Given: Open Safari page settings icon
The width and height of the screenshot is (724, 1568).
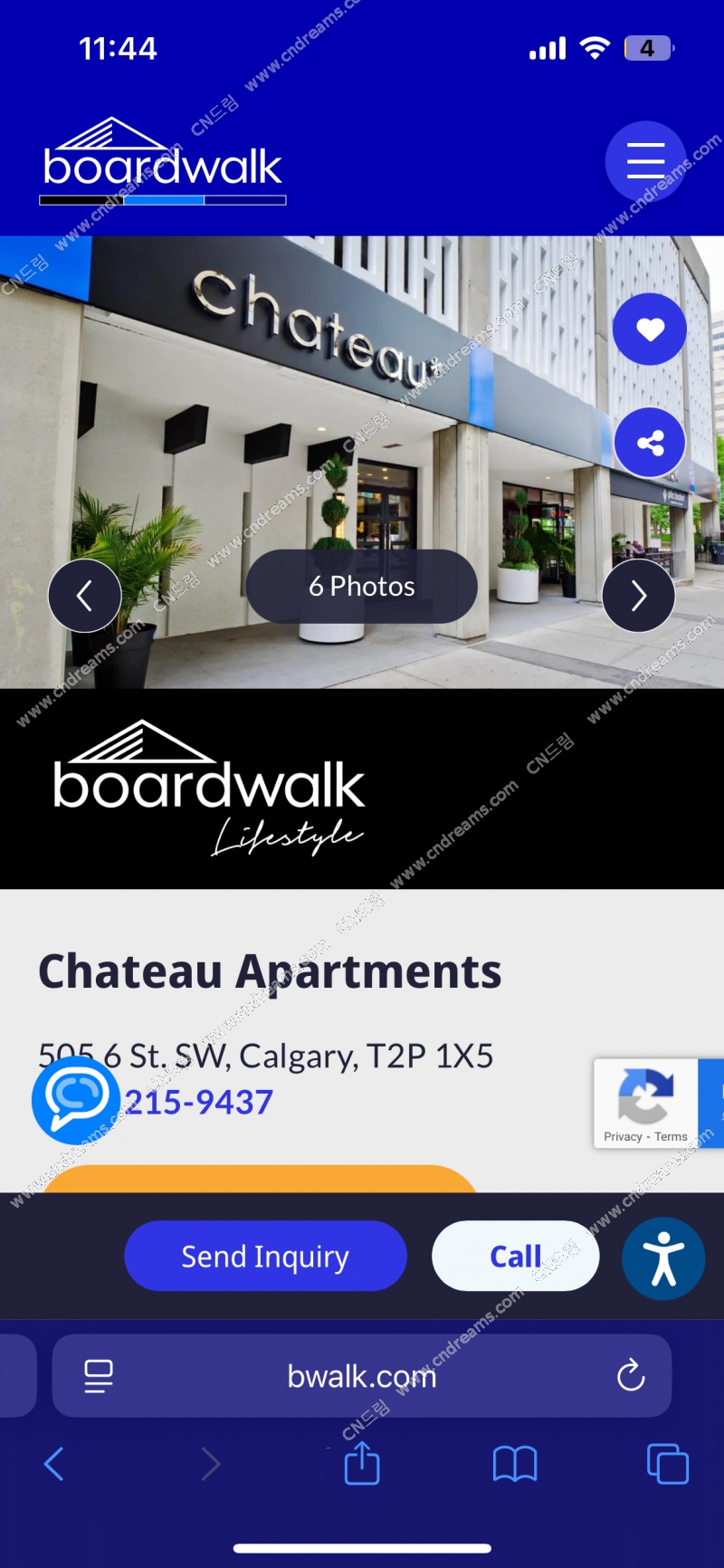Looking at the screenshot, I should [99, 1376].
